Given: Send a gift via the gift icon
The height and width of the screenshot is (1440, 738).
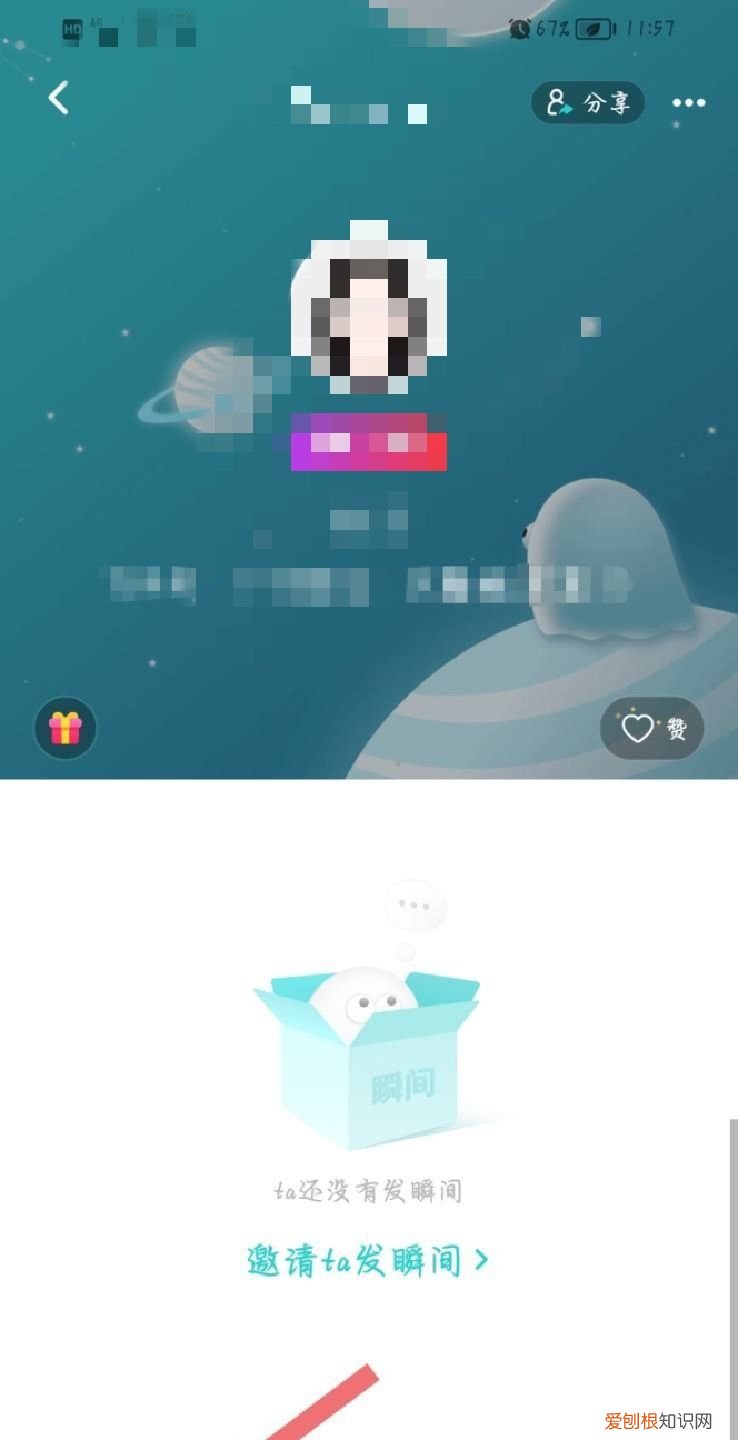Looking at the screenshot, I should [65, 727].
